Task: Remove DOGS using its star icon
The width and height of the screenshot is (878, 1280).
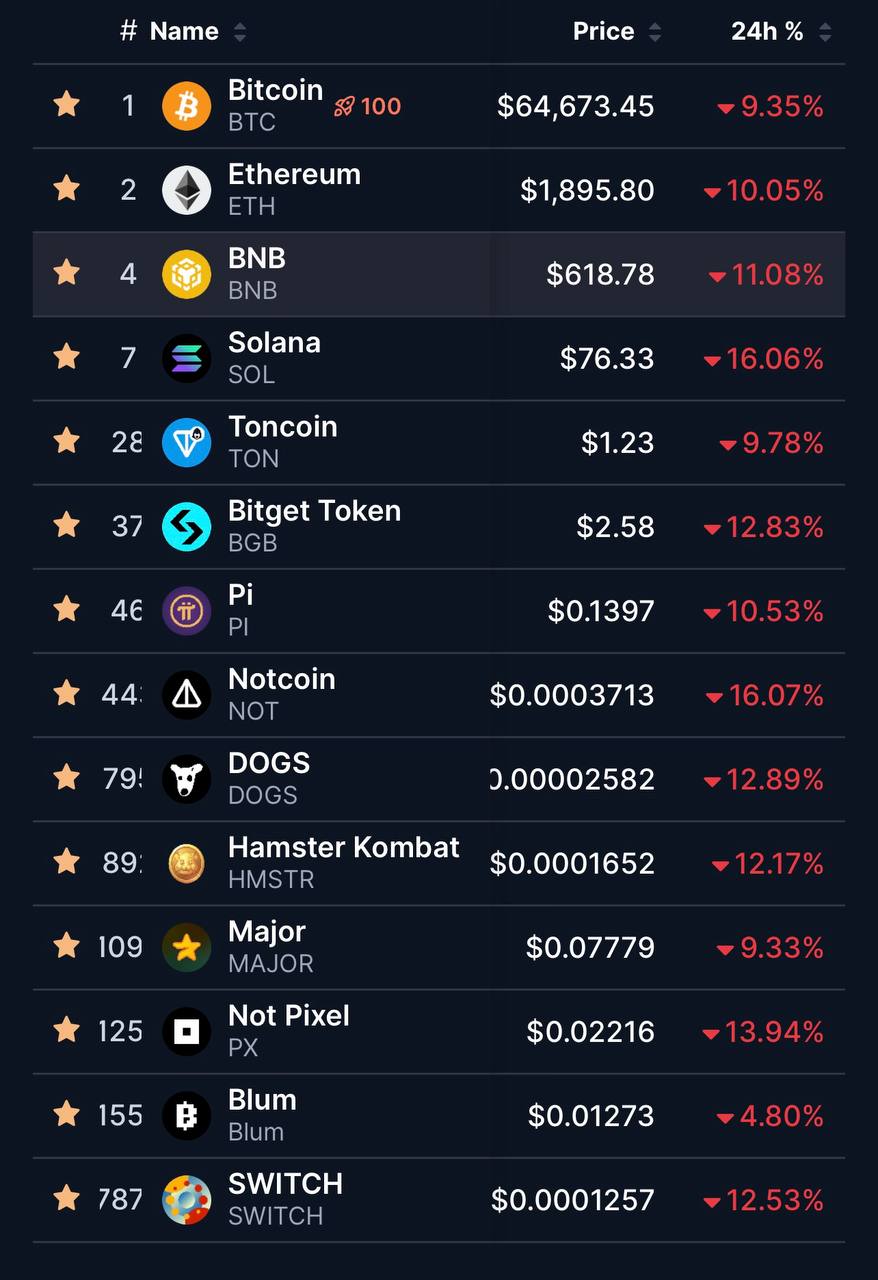Action: (67, 777)
